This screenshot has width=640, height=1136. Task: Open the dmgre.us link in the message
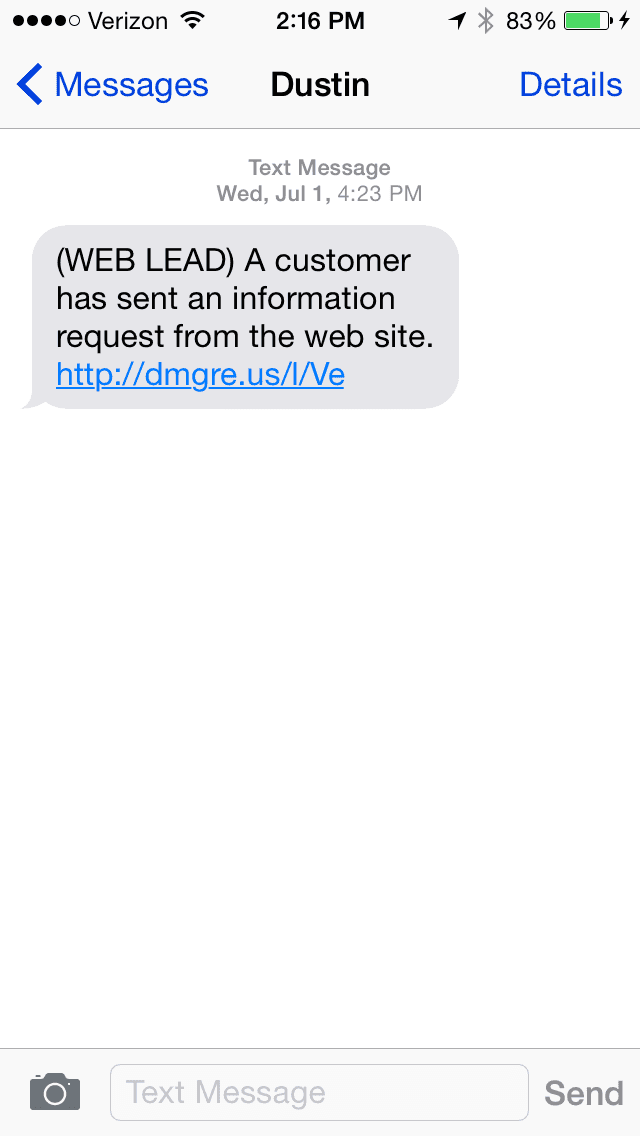pos(200,375)
